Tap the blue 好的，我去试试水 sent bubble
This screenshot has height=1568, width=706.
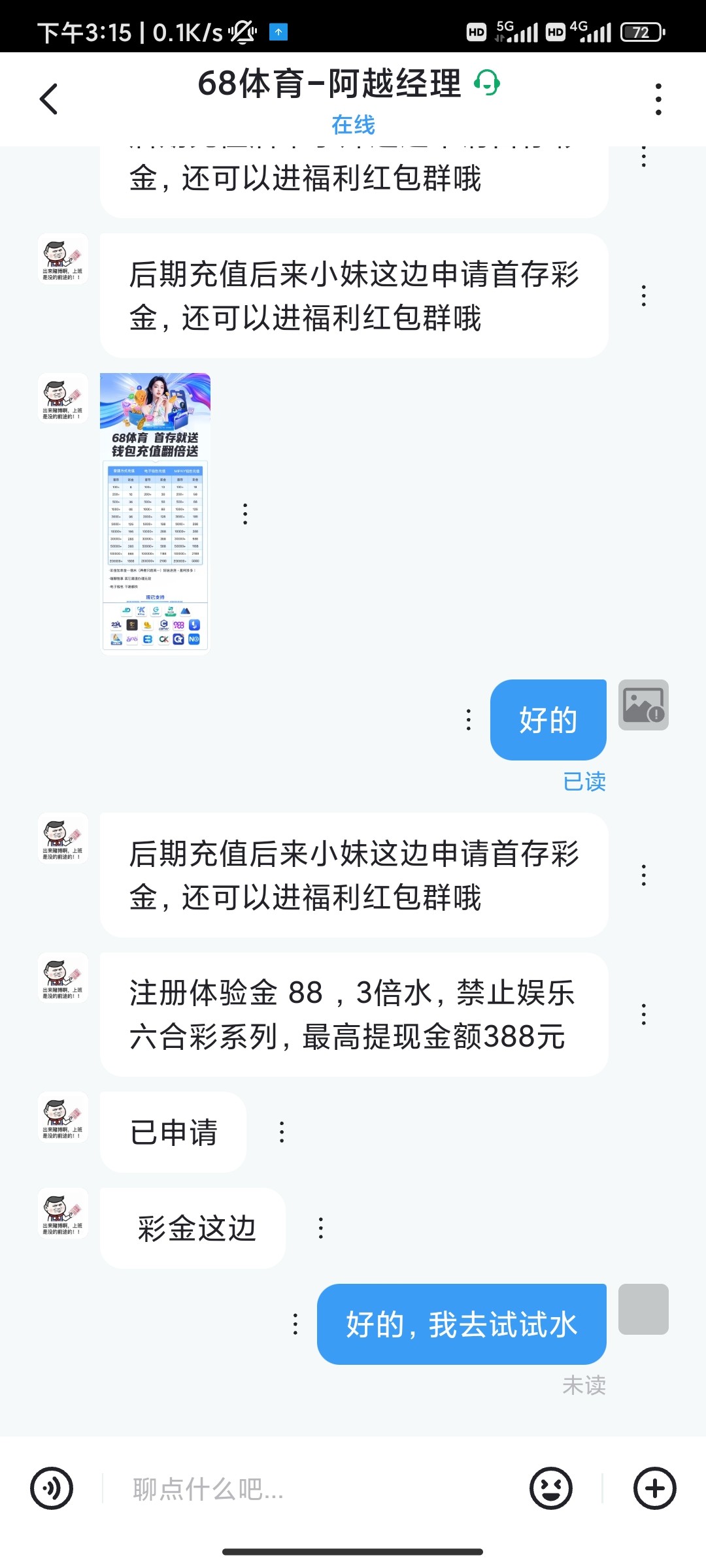(x=461, y=1324)
